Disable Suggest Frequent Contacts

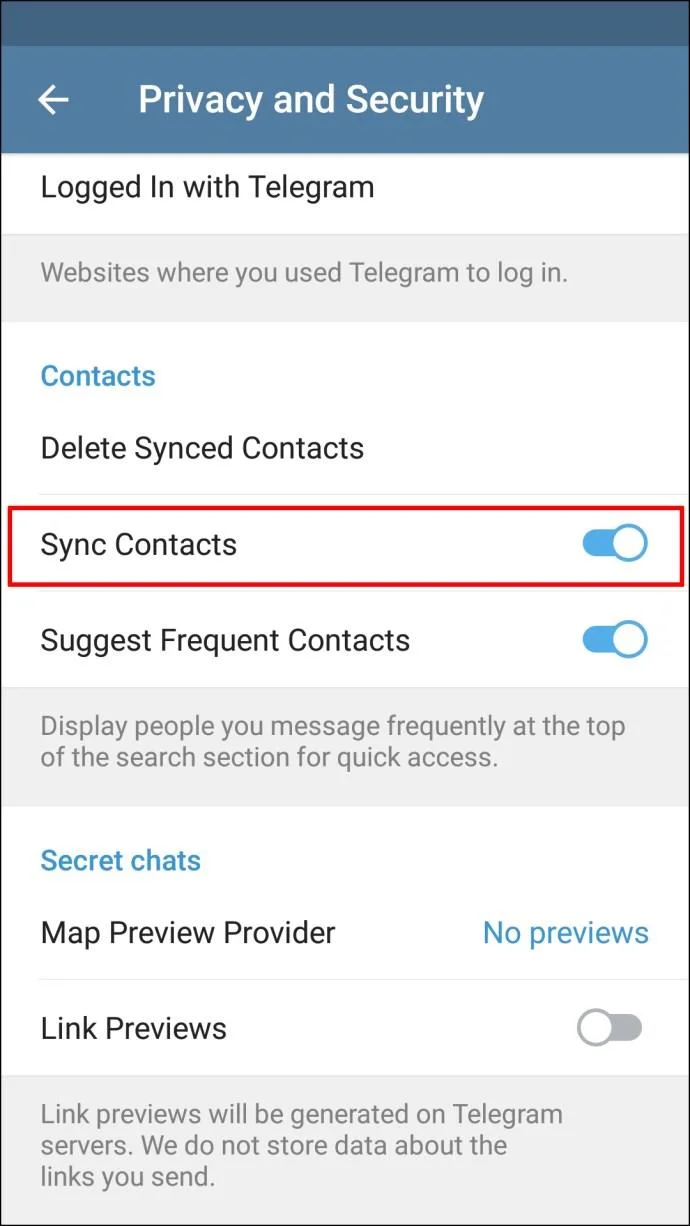pyautogui.click(x=614, y=640)
